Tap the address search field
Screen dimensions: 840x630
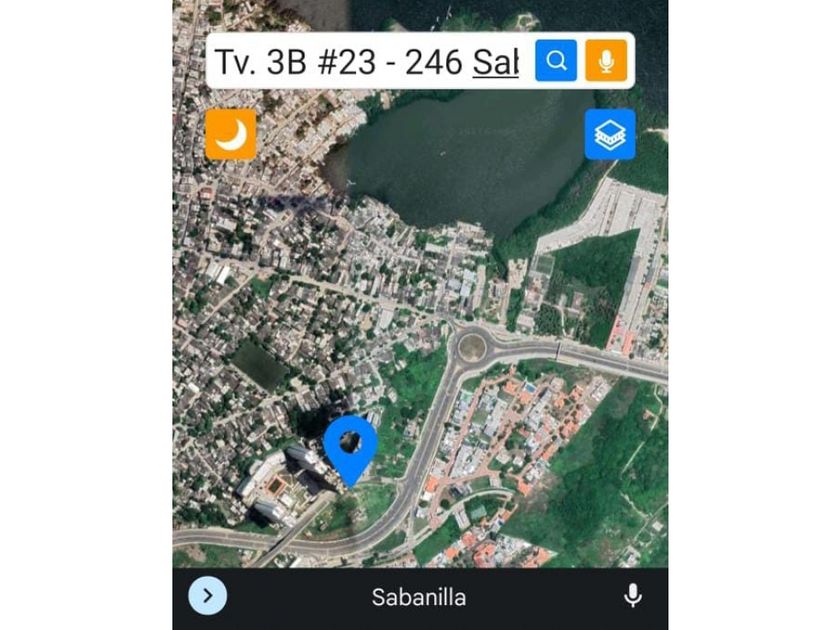367,61
